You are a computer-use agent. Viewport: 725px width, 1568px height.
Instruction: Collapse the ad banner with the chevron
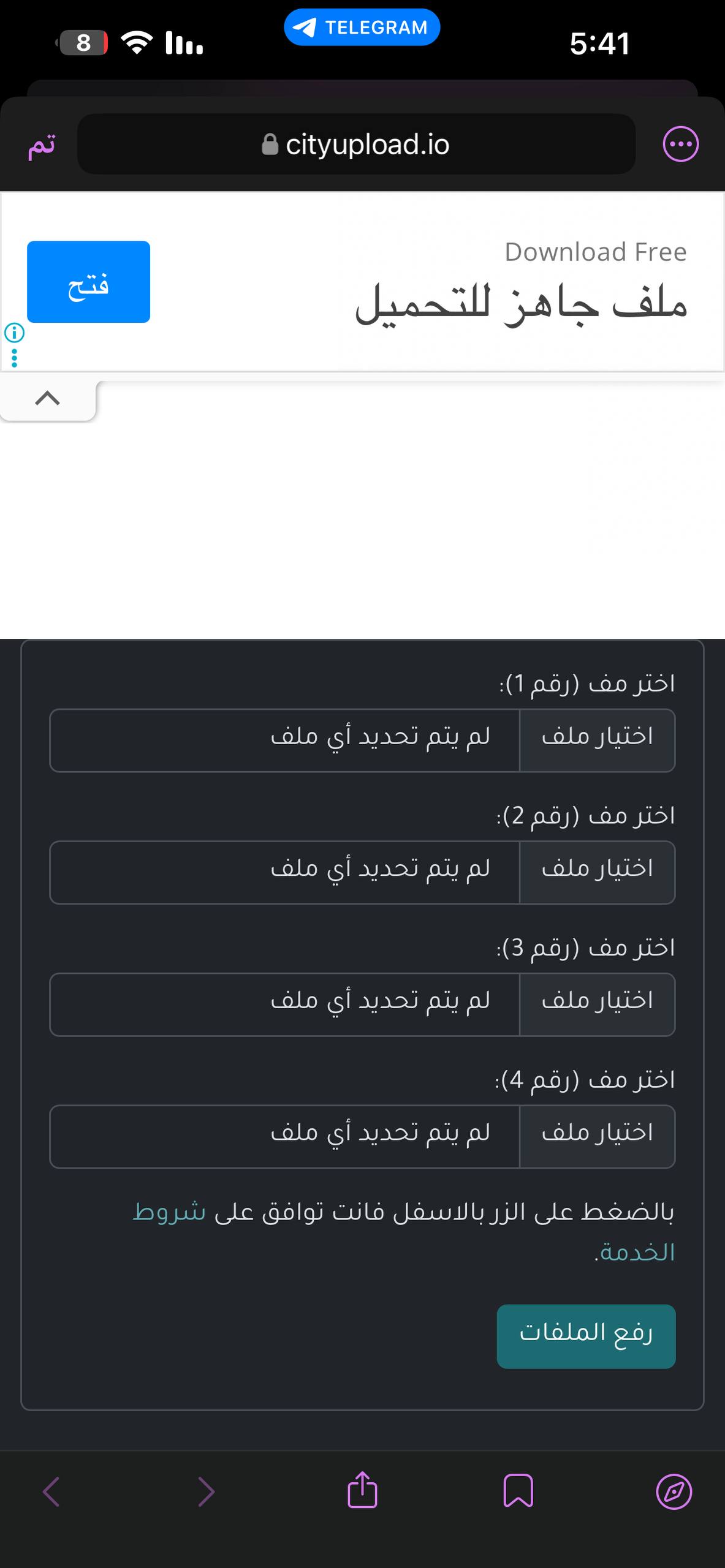click(48, 399)
